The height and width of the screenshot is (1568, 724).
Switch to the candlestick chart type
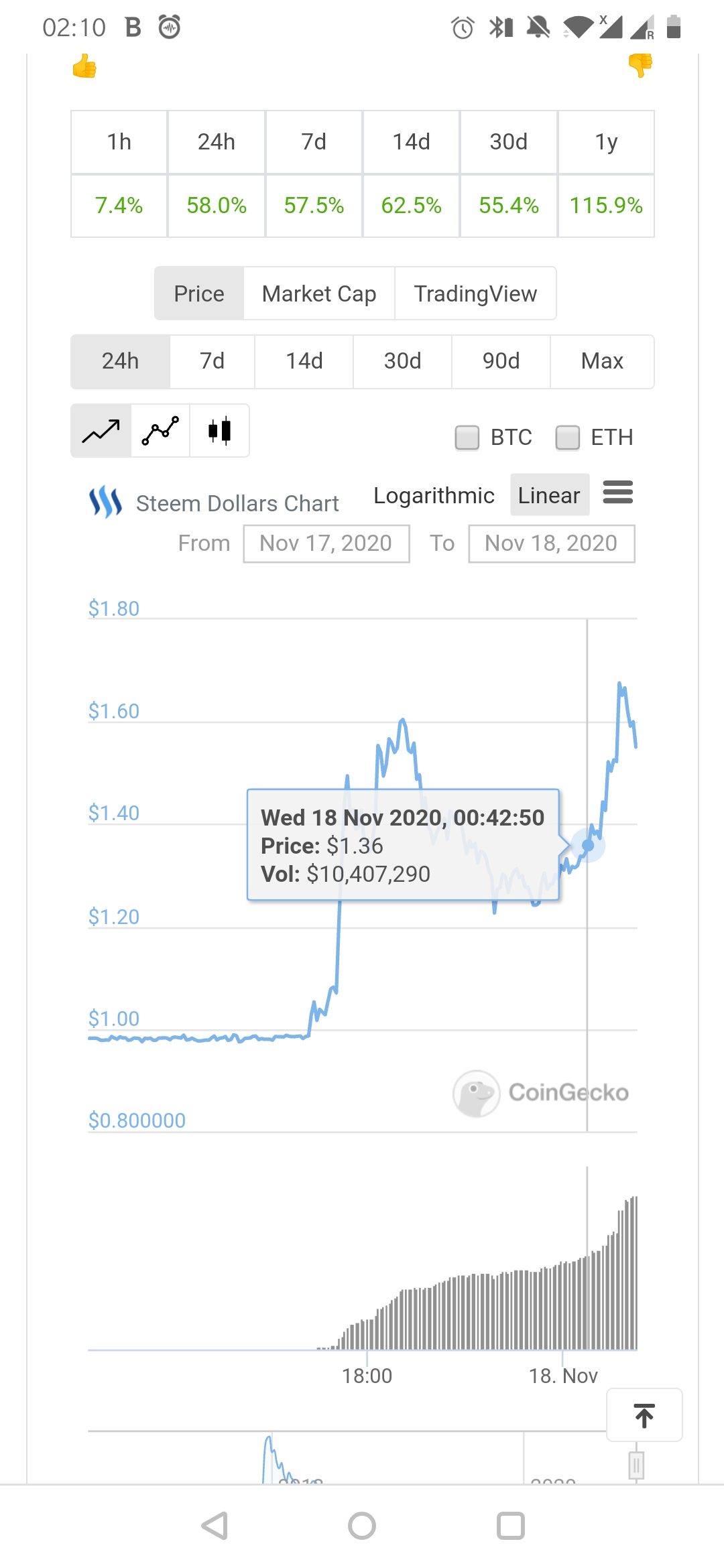(x=219, y=431)
